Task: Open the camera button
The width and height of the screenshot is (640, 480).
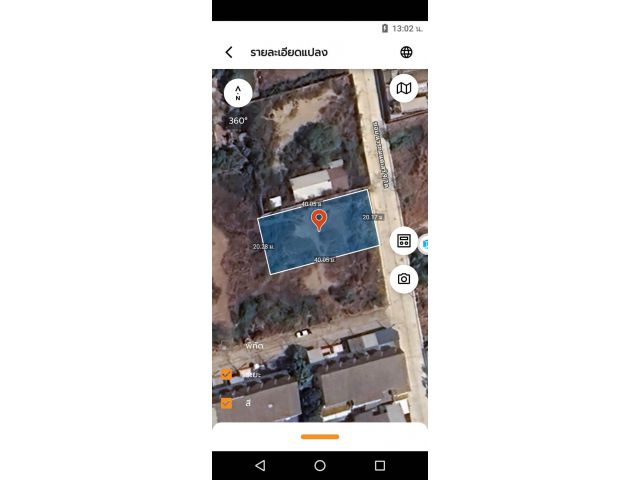Action: [403, 279]
